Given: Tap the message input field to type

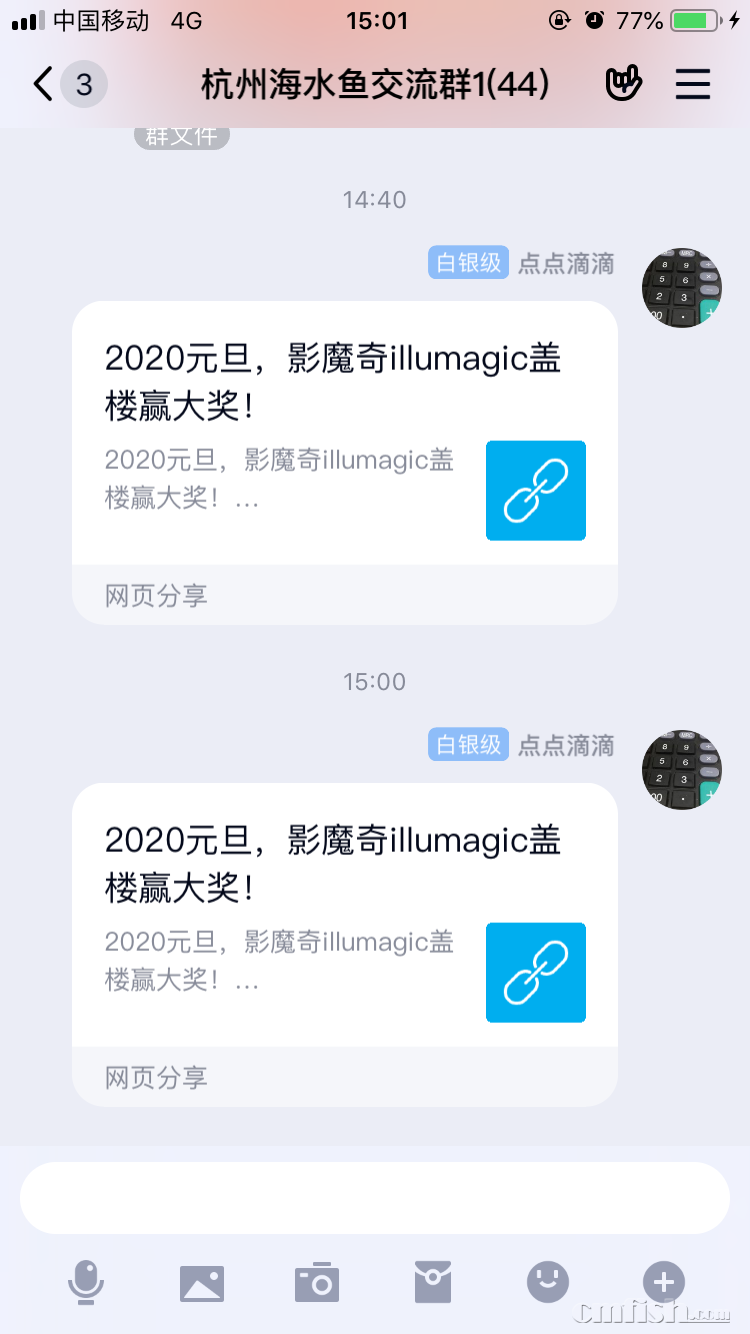Looking at the screenshot, I should click(375, 1196).
